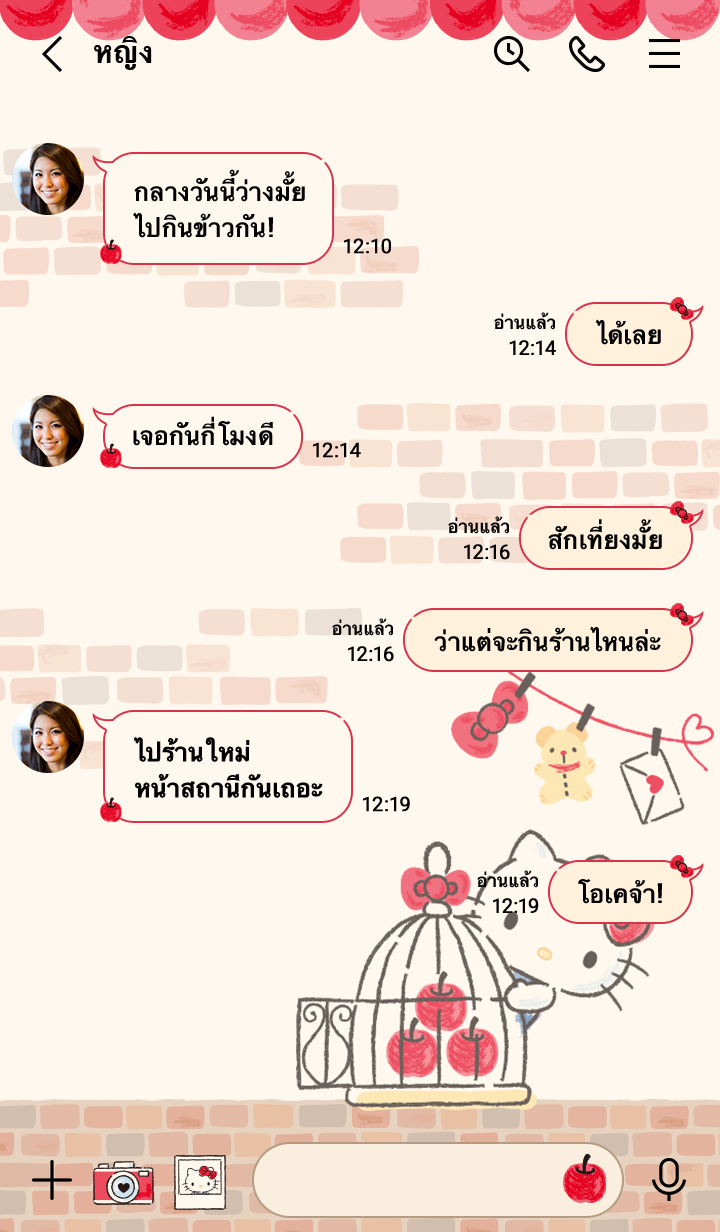
Task: Focus the message input field
Action: click(x=405, y=1181)
